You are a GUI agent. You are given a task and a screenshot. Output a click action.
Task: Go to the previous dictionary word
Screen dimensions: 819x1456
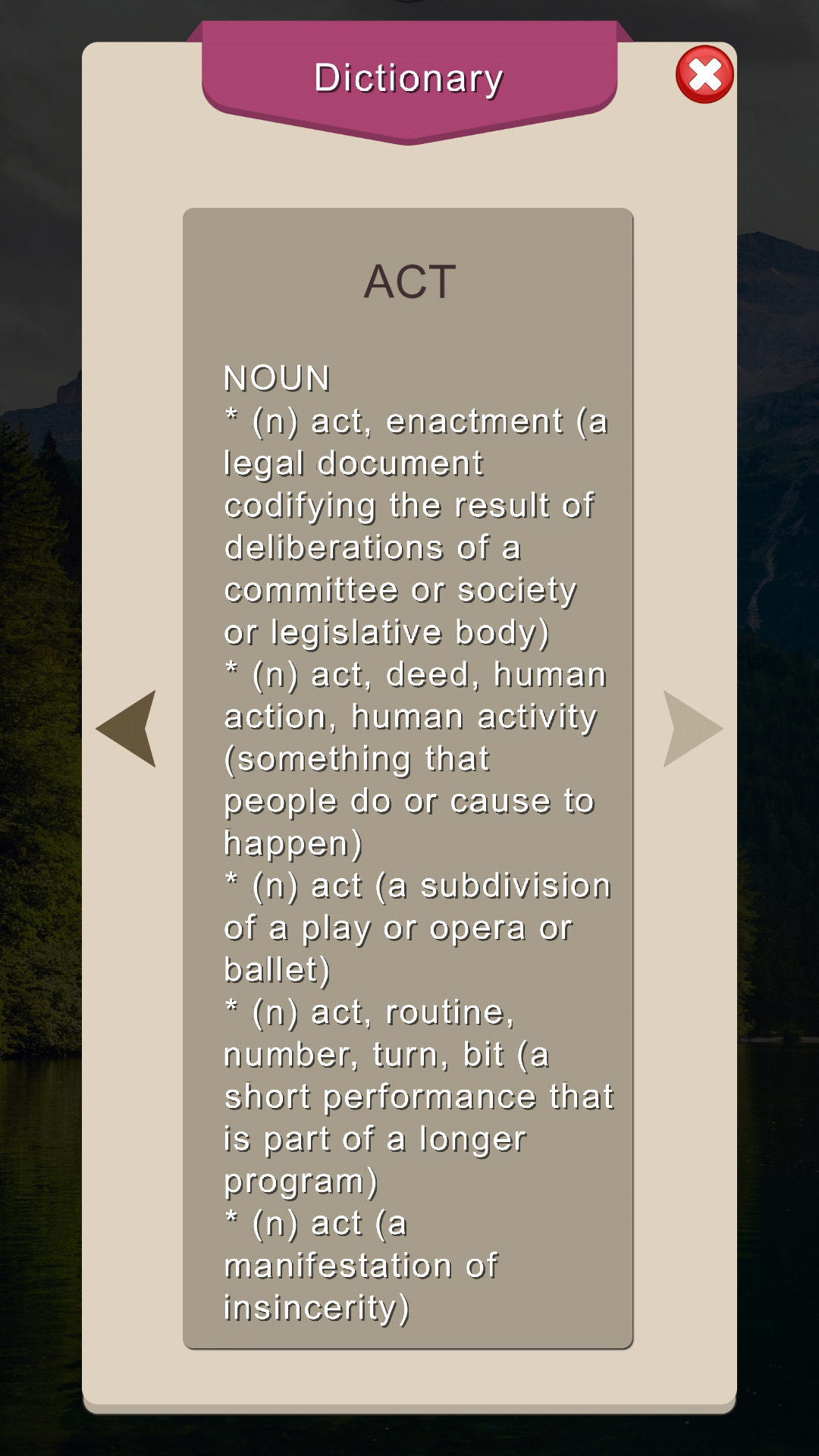(x=127, y=729)
